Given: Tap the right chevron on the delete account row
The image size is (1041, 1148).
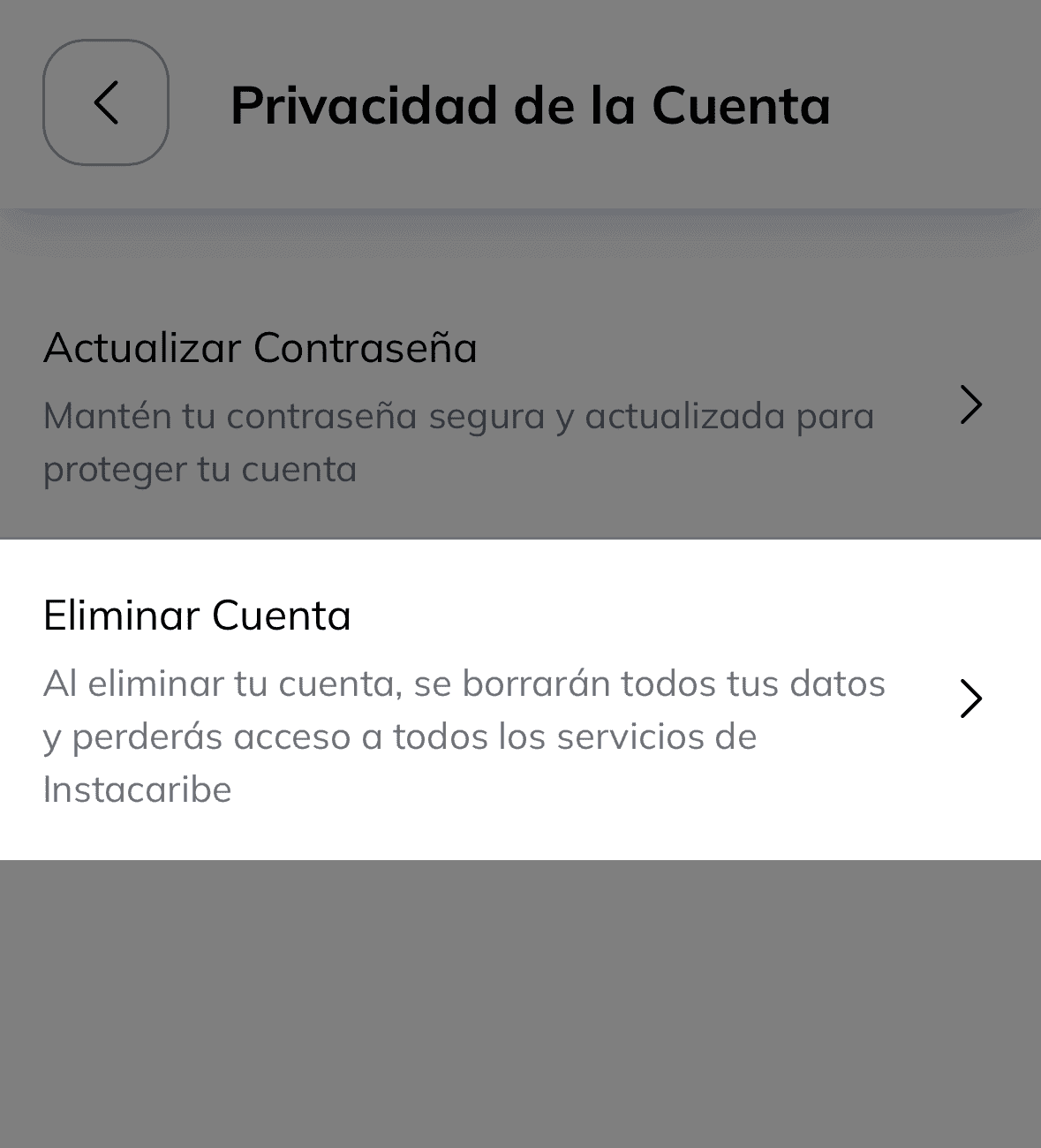Looking at the screenshot, I should pyautogui.click(x=972, y=698).
